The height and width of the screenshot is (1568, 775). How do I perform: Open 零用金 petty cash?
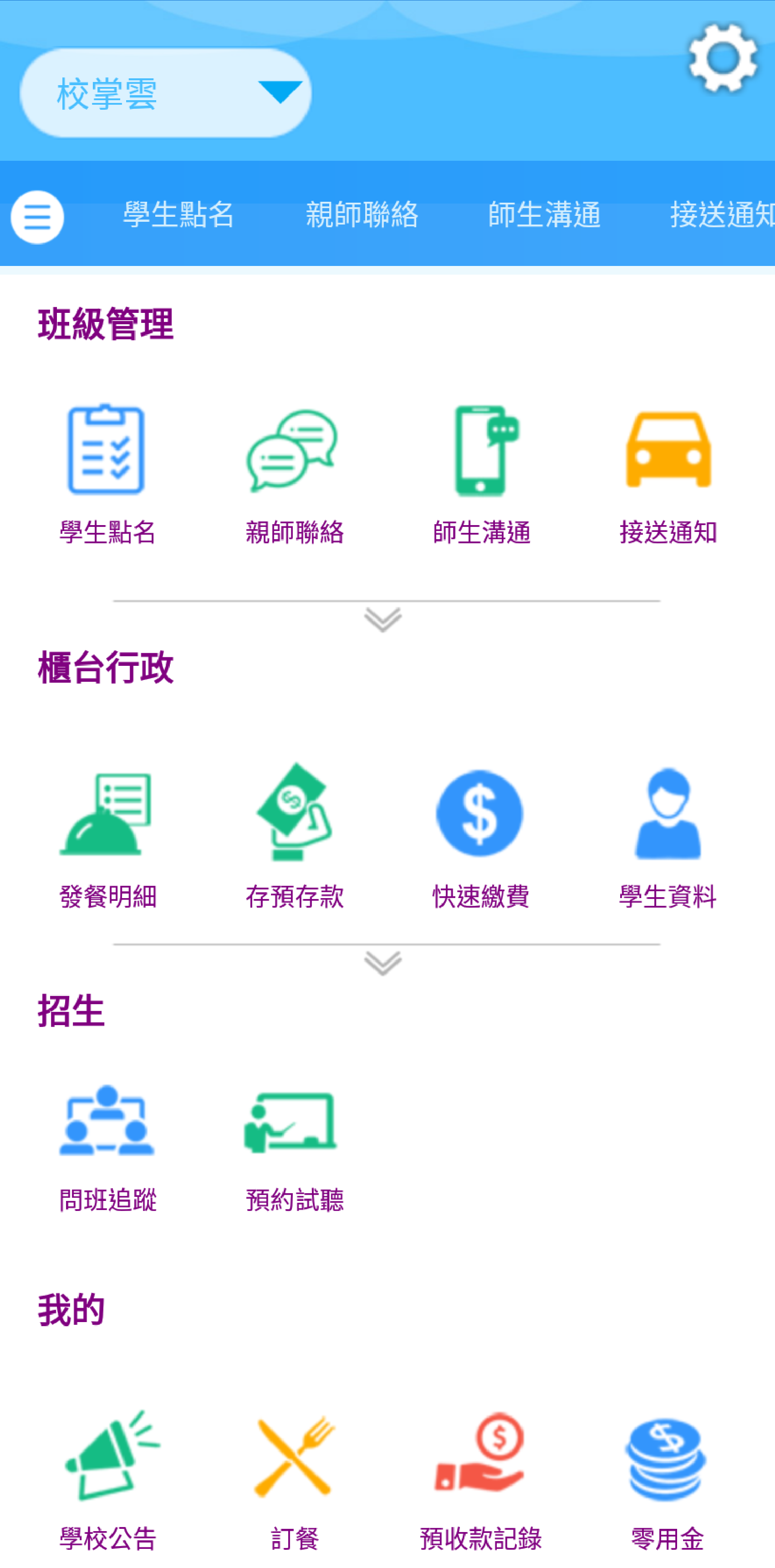668,1479
